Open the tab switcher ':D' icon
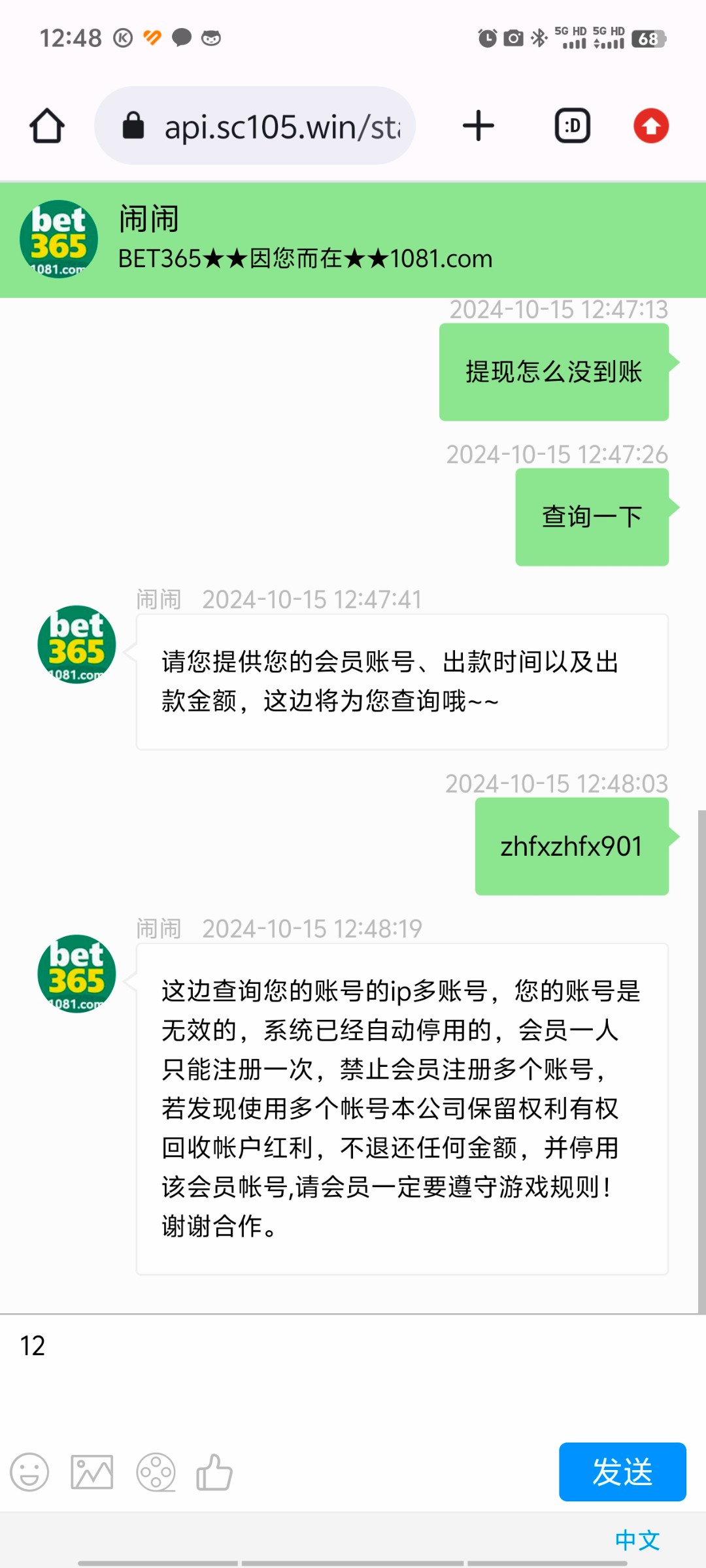 [572, 125]
